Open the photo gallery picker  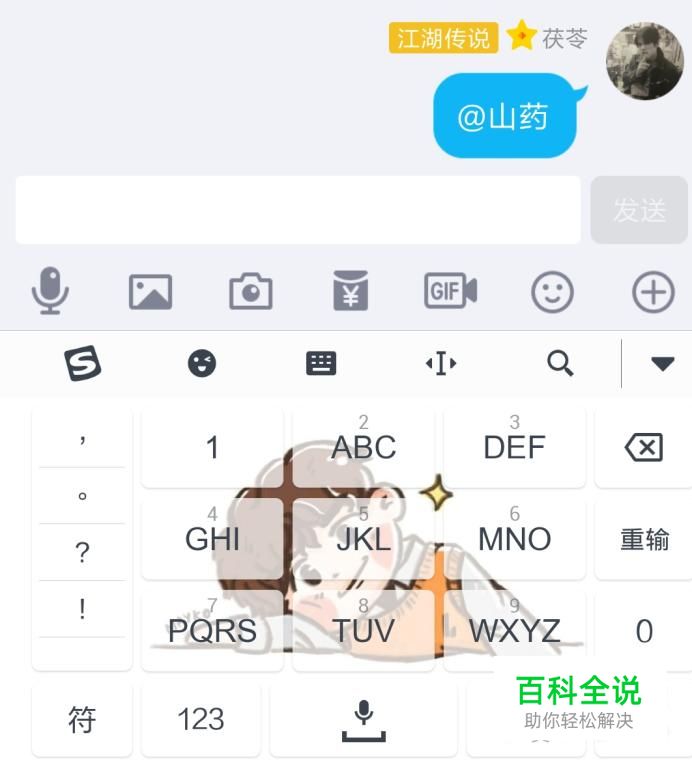[150, 292]
